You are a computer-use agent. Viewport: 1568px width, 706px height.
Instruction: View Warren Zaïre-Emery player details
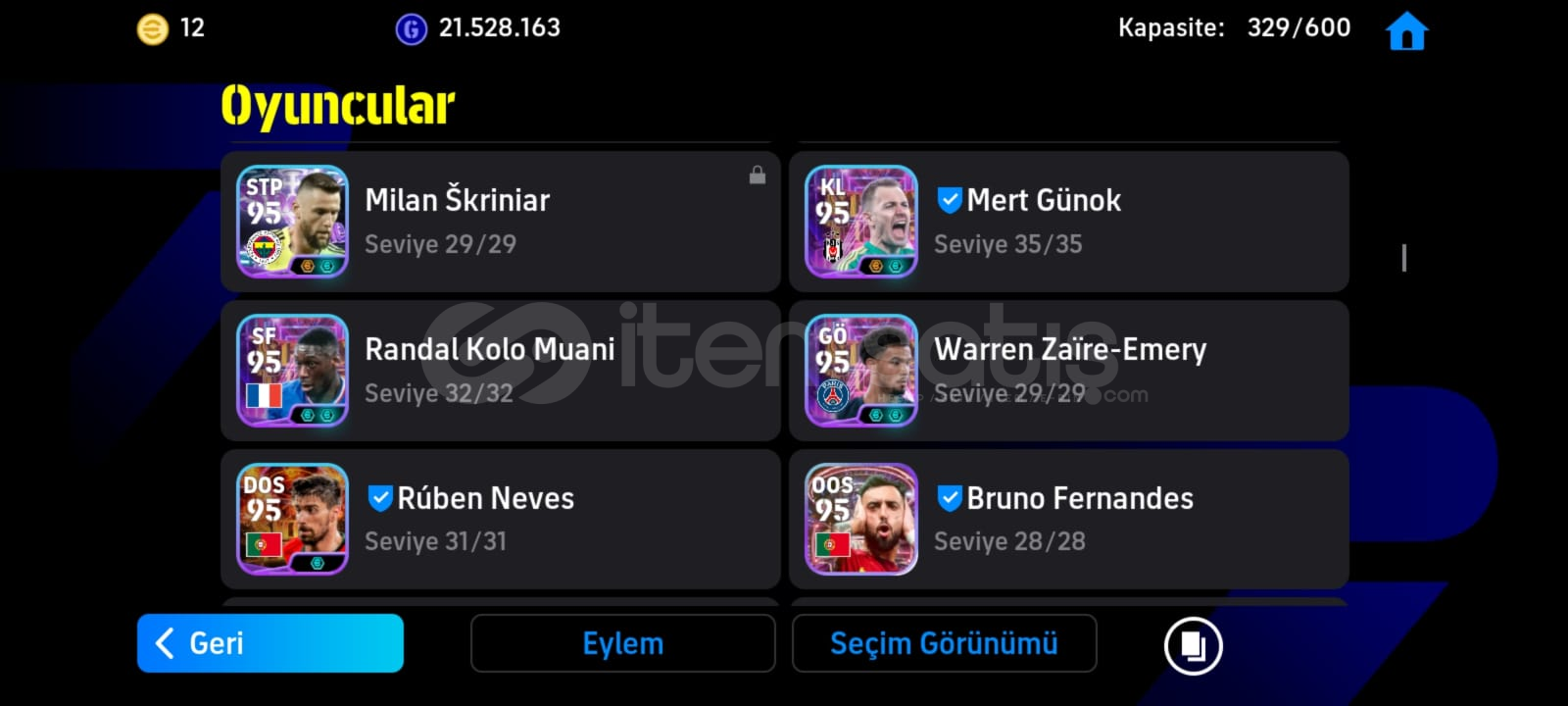[1068, 371]
